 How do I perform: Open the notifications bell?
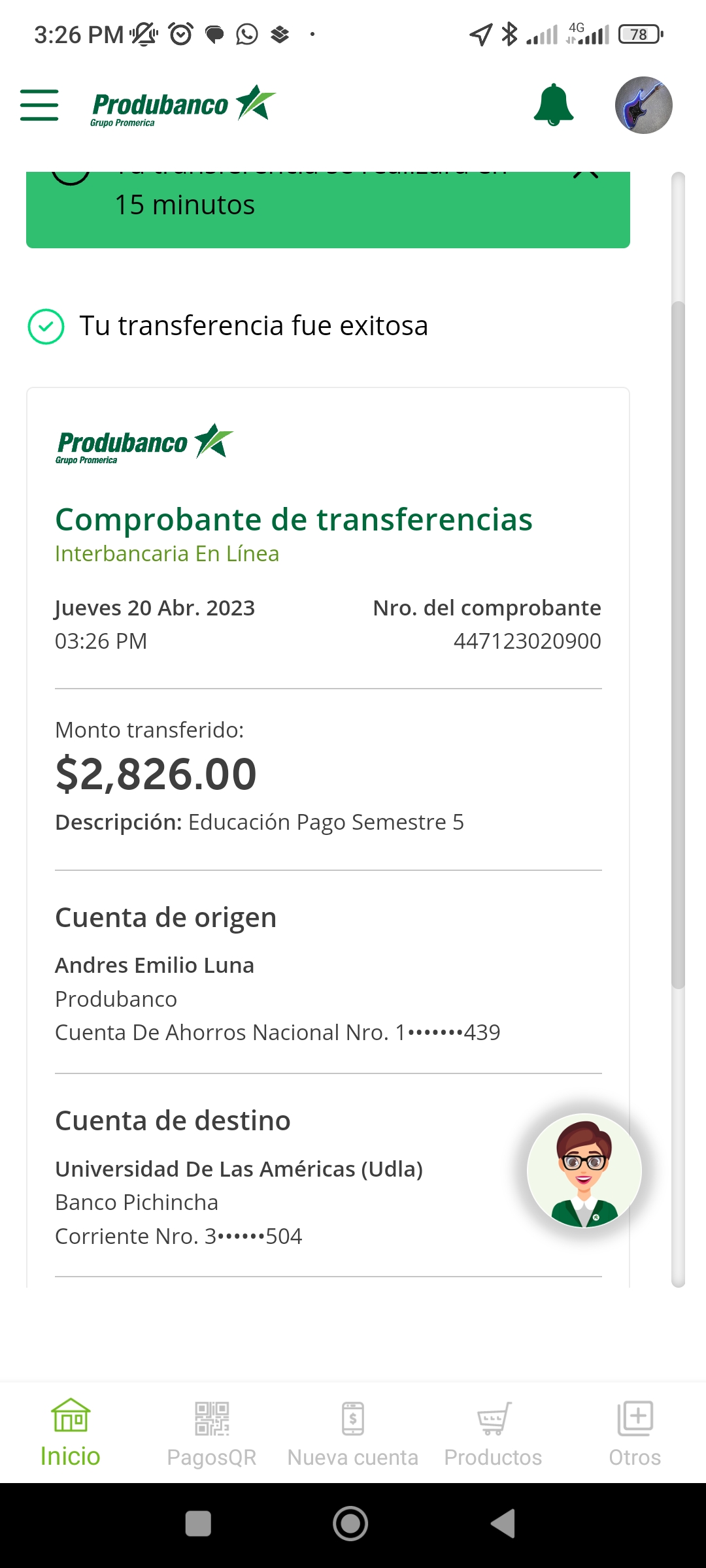pos(554,105)
